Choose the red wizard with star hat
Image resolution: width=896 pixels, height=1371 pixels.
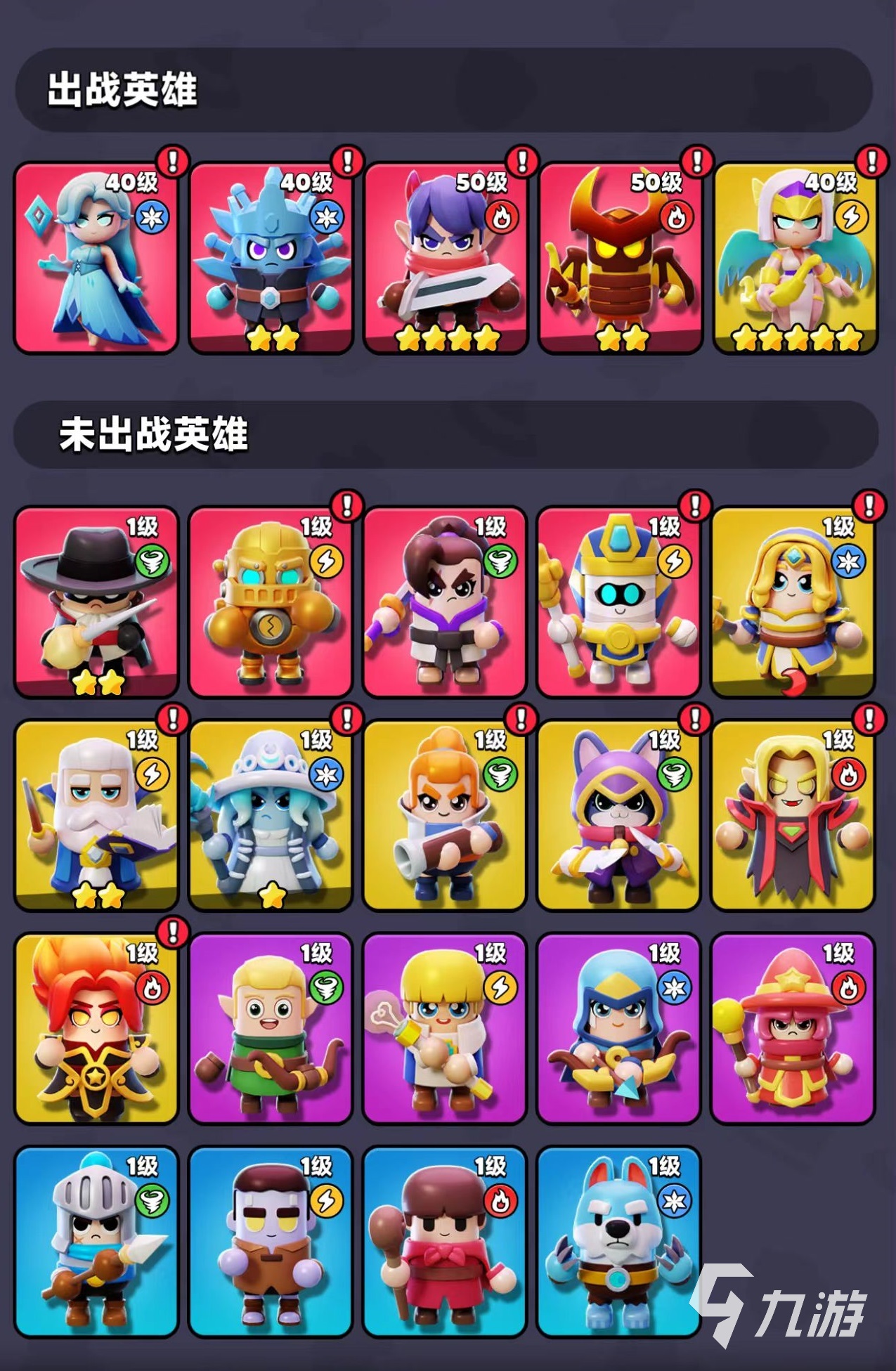793,1029
